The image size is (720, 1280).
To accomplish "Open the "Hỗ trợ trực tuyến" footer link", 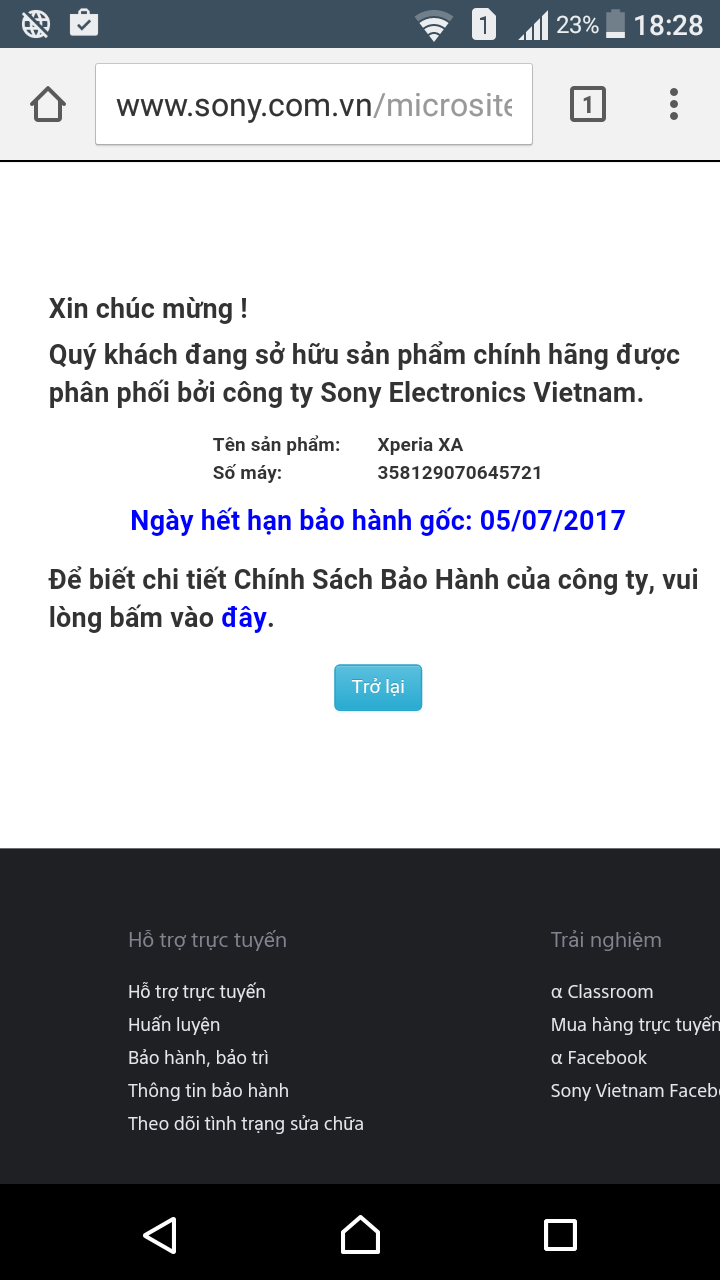I will 197,992.
